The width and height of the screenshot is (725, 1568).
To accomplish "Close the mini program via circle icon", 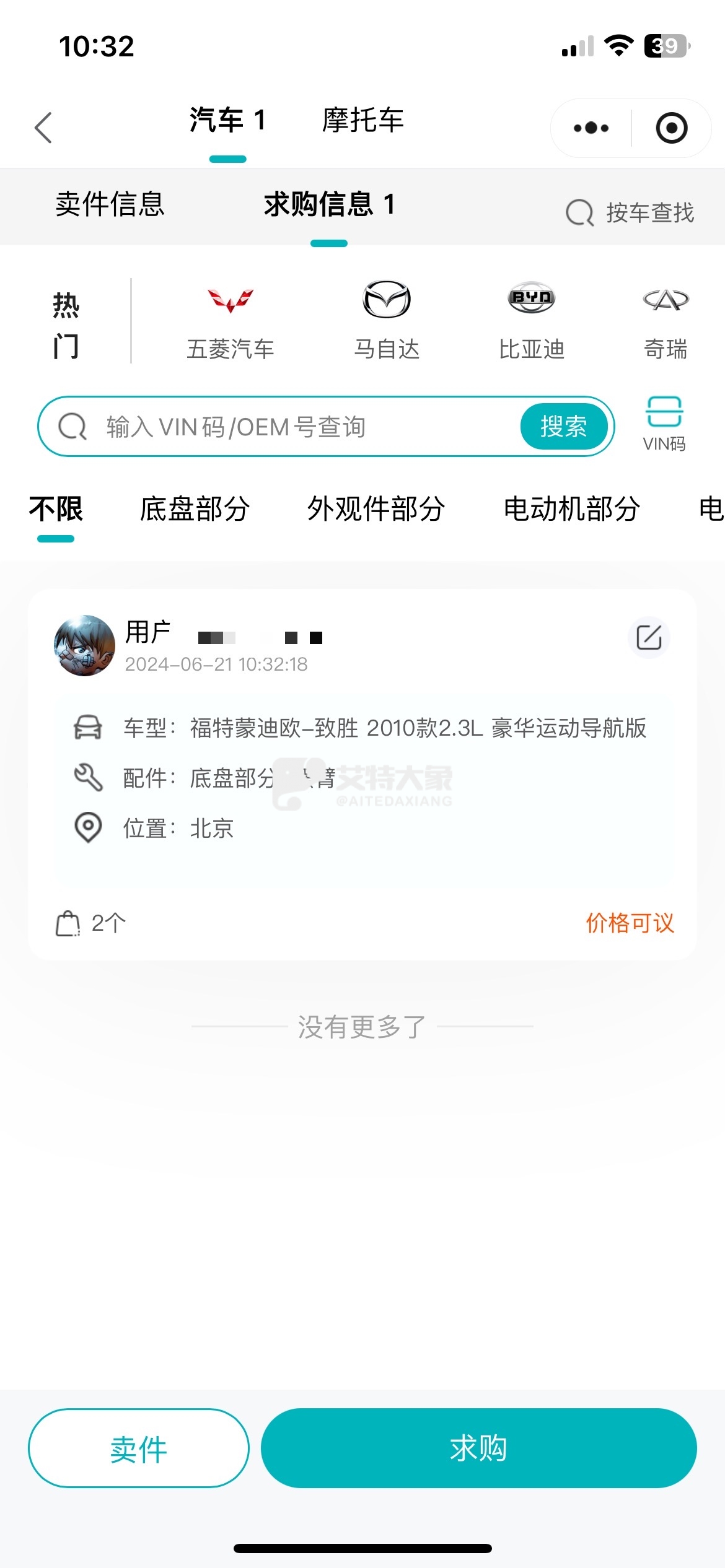I will [x=672, y=128].
